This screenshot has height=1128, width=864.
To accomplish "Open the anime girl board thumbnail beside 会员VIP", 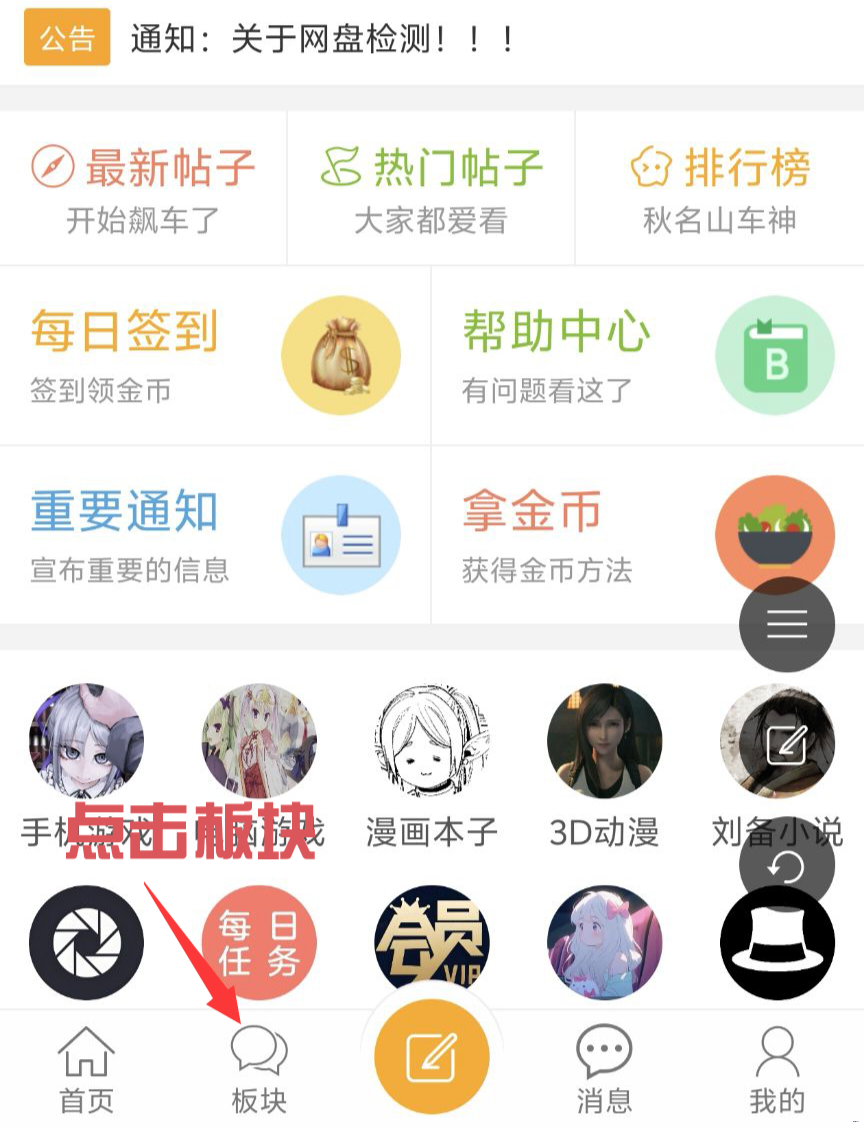I will (604, 941).
